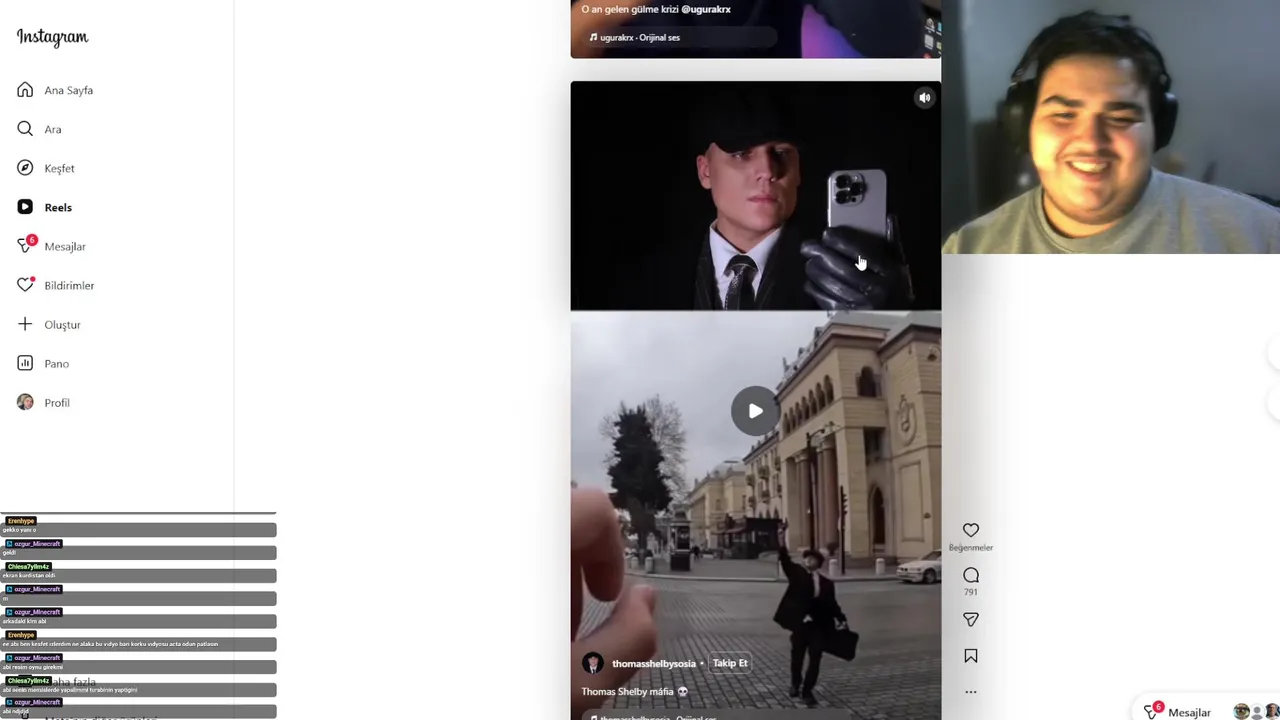The image size is (1280, 720).
Task: Toggle the reel's sound speaker icon
Action: click(x=925, y=98)
